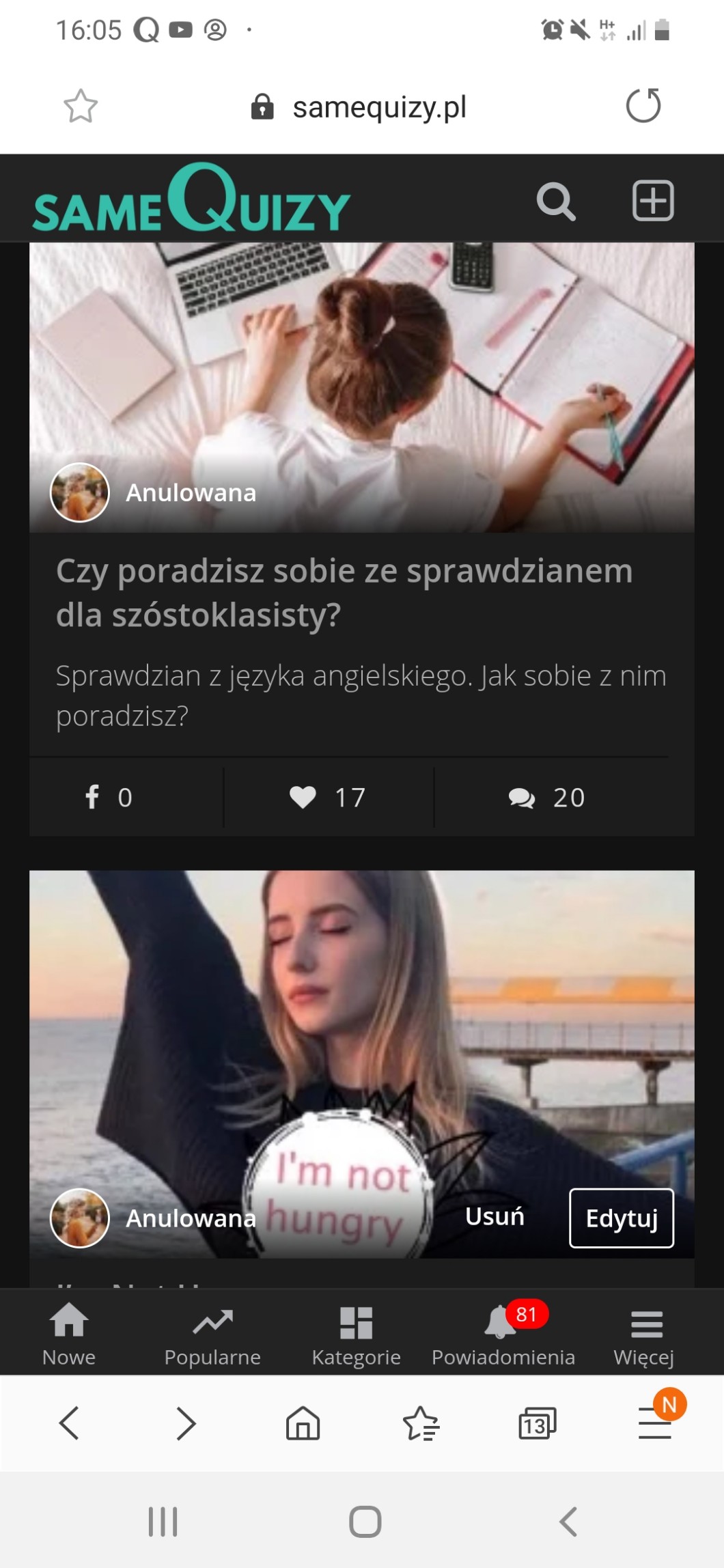
Task: Open the search on SameQuizy
Action: [556, 201]
